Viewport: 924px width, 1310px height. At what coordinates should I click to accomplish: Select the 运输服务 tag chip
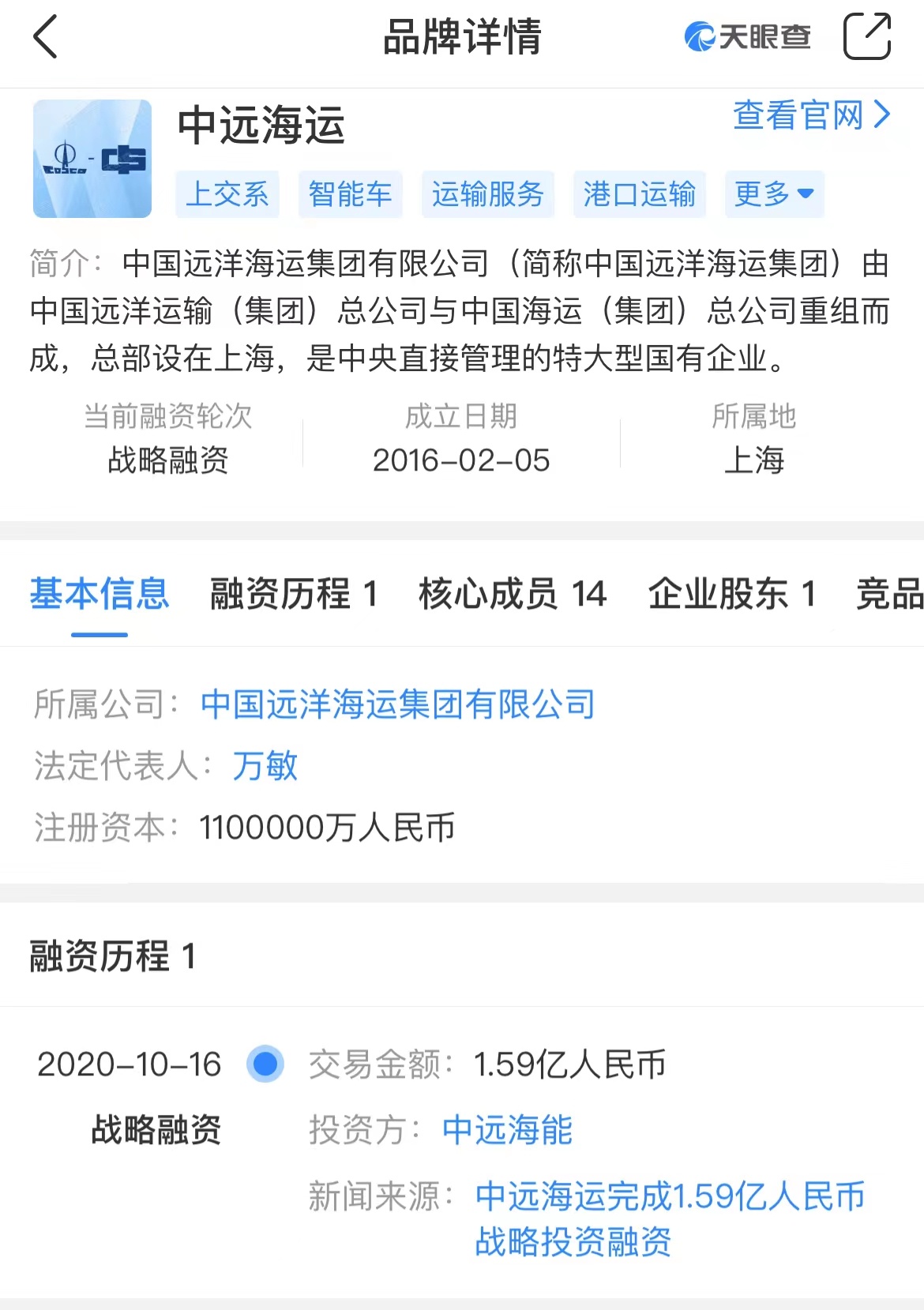[x=487, y=194]
